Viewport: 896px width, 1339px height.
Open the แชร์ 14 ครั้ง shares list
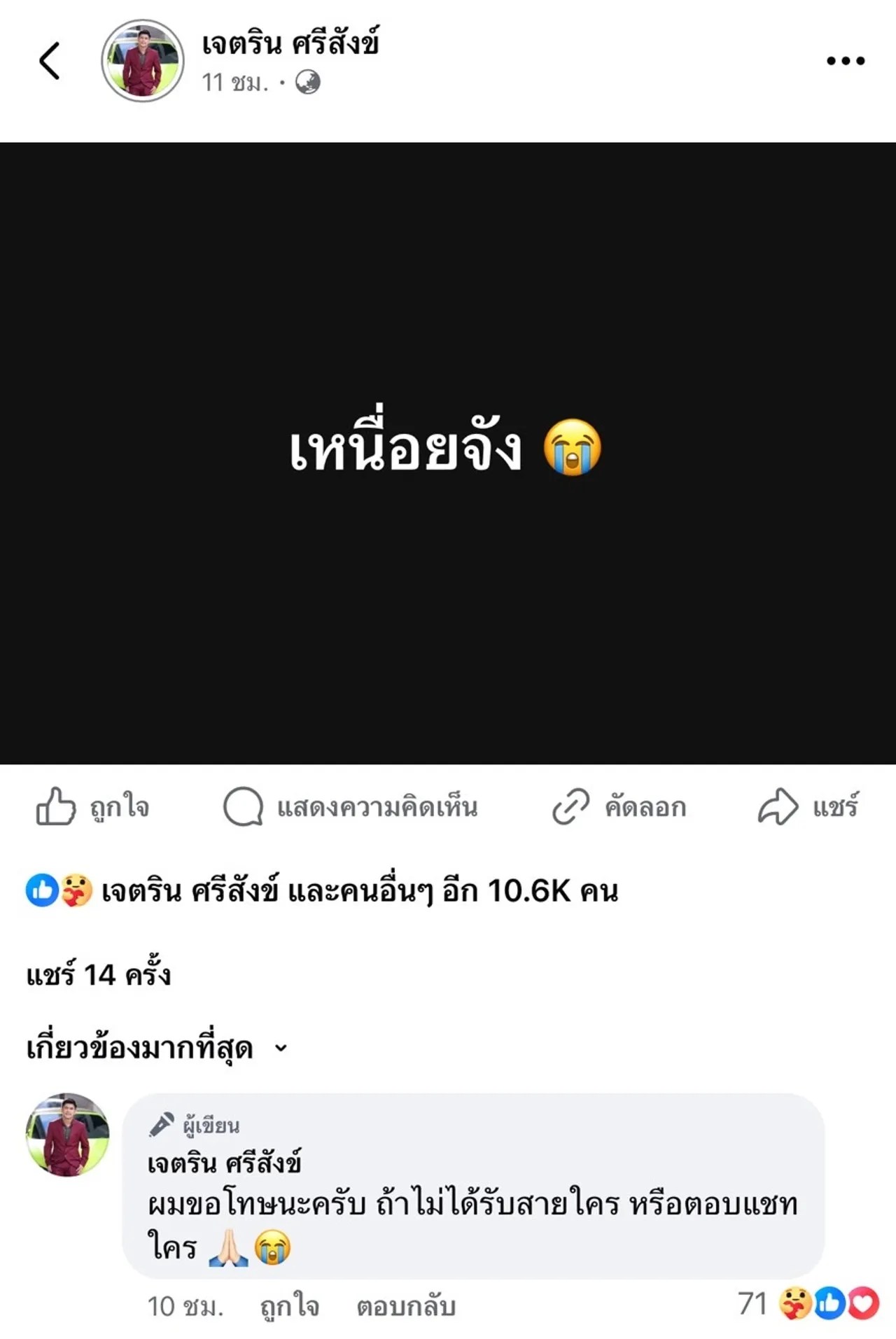pyautogui.click(x=98, y=974)
